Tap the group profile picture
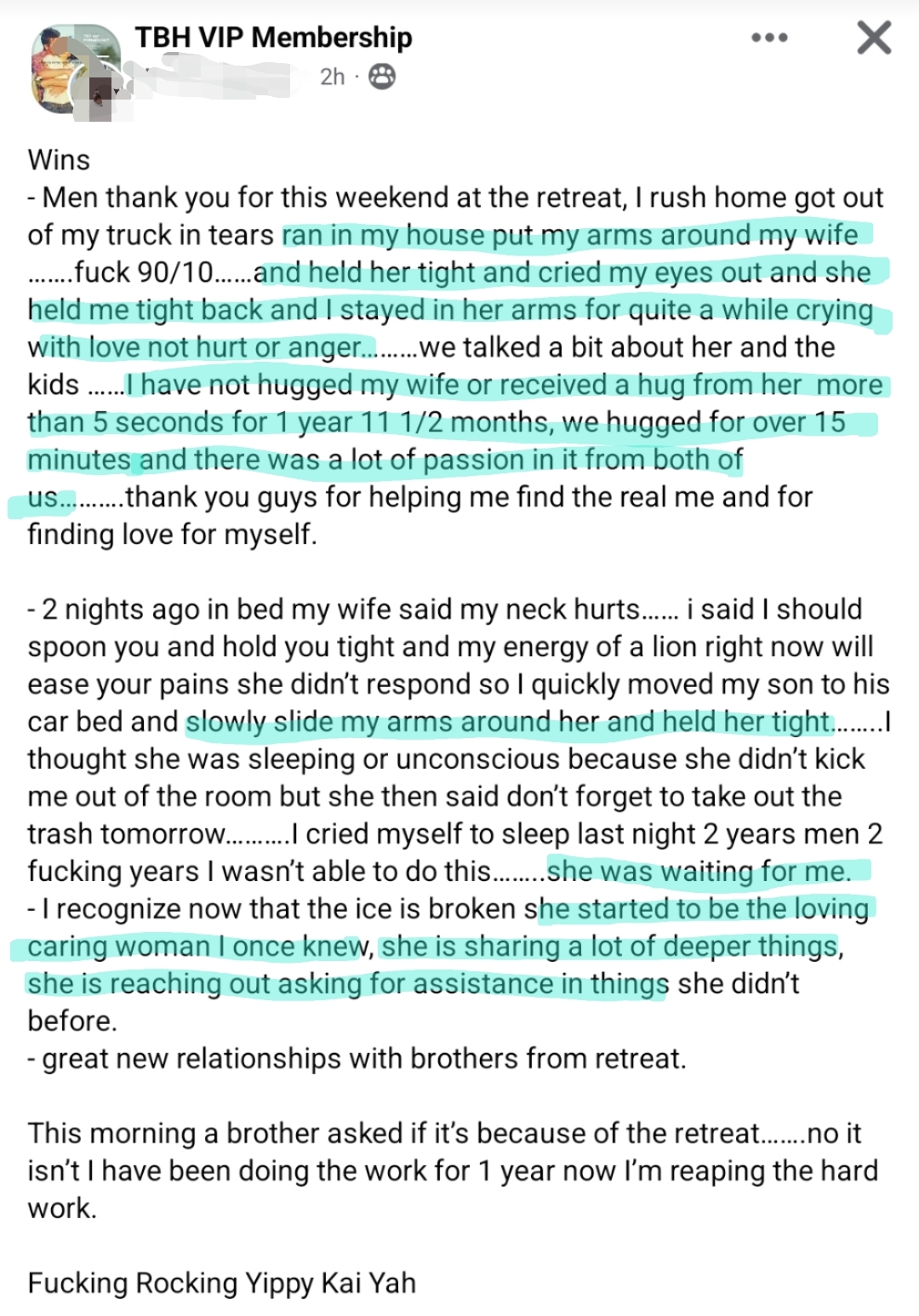 tap(75, 70)
